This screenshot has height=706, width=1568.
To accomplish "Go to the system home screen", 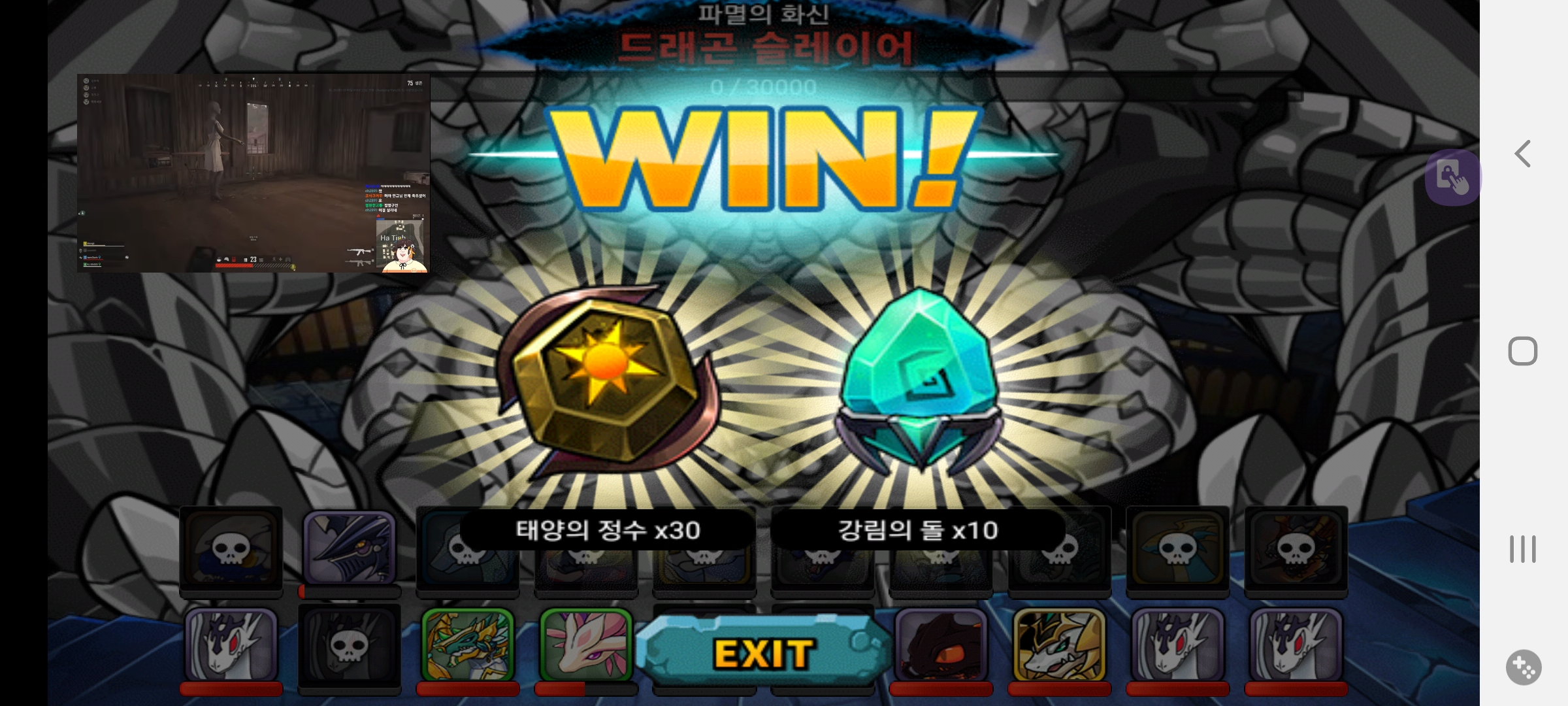I will (x=1522, y=351).
